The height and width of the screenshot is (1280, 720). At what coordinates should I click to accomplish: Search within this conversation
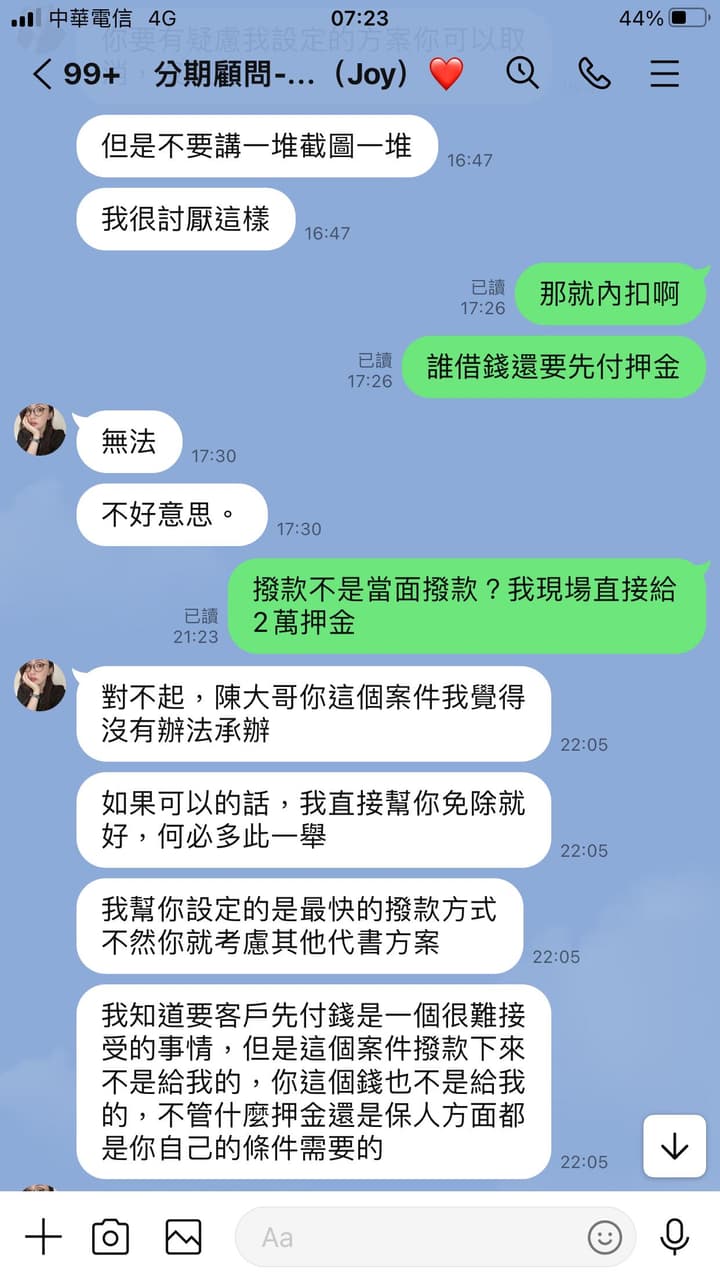click(x=522, y=73)
